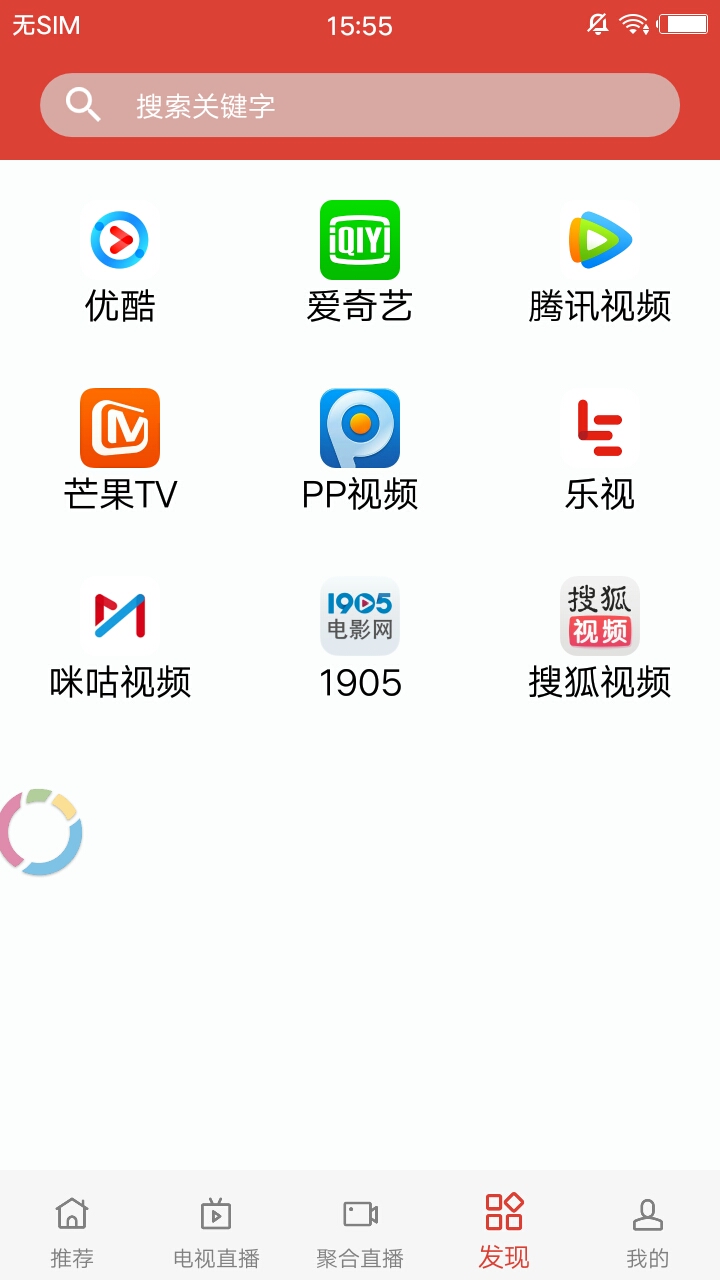The image size is (720, 1280).
Task: Switch to the 推荐 tab
Action: 72,1230
